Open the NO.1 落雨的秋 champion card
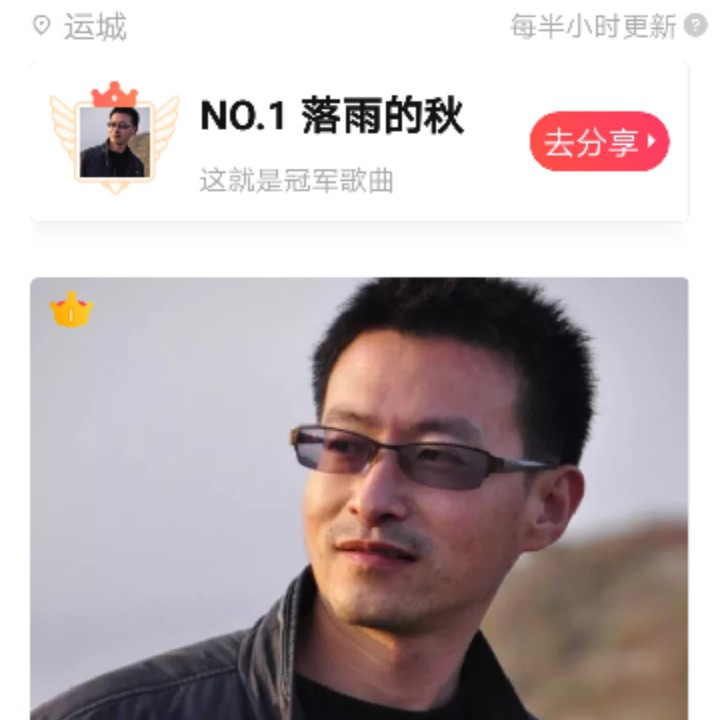 coord(330,140)
